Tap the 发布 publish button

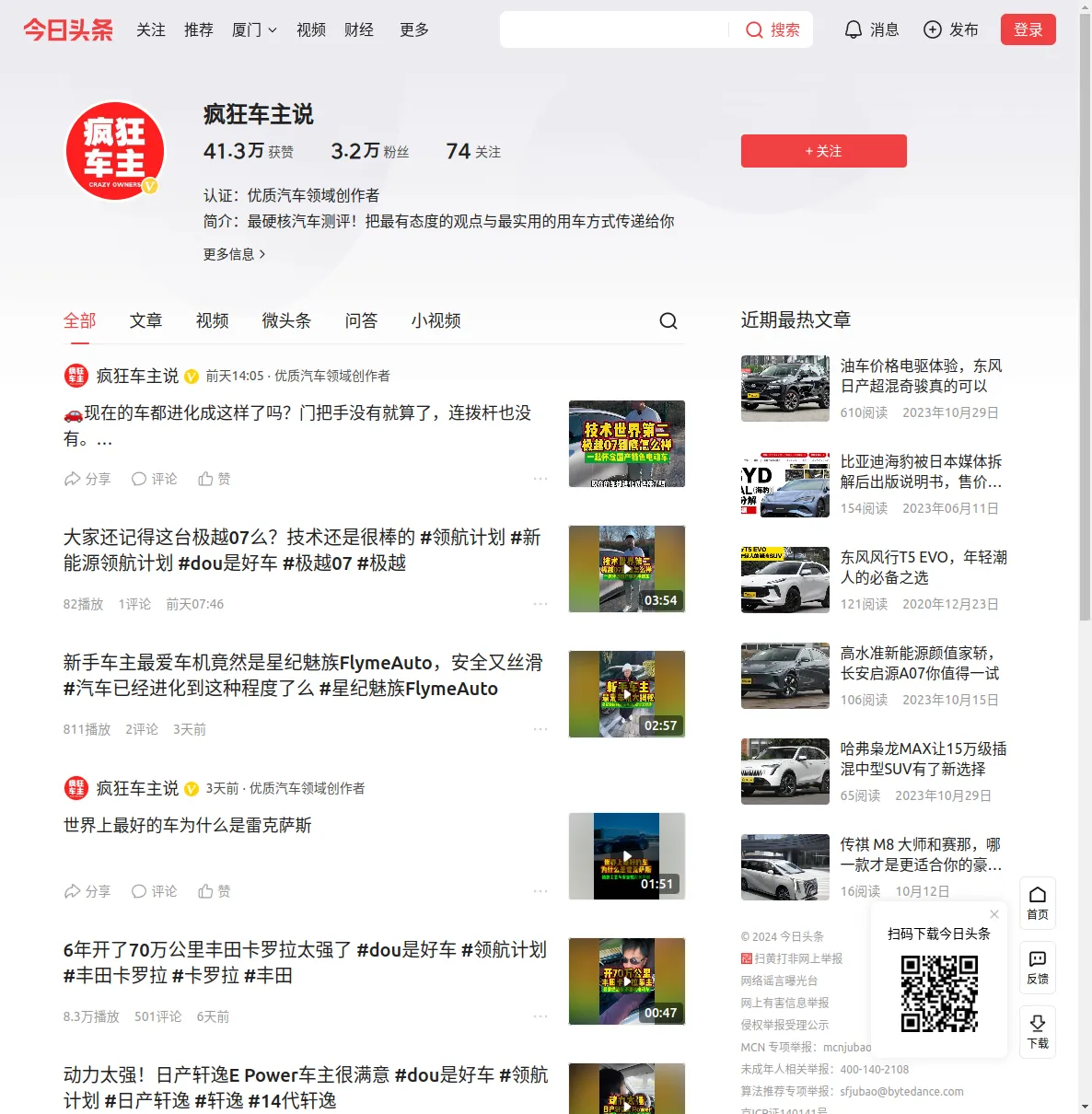click(951, 30)
